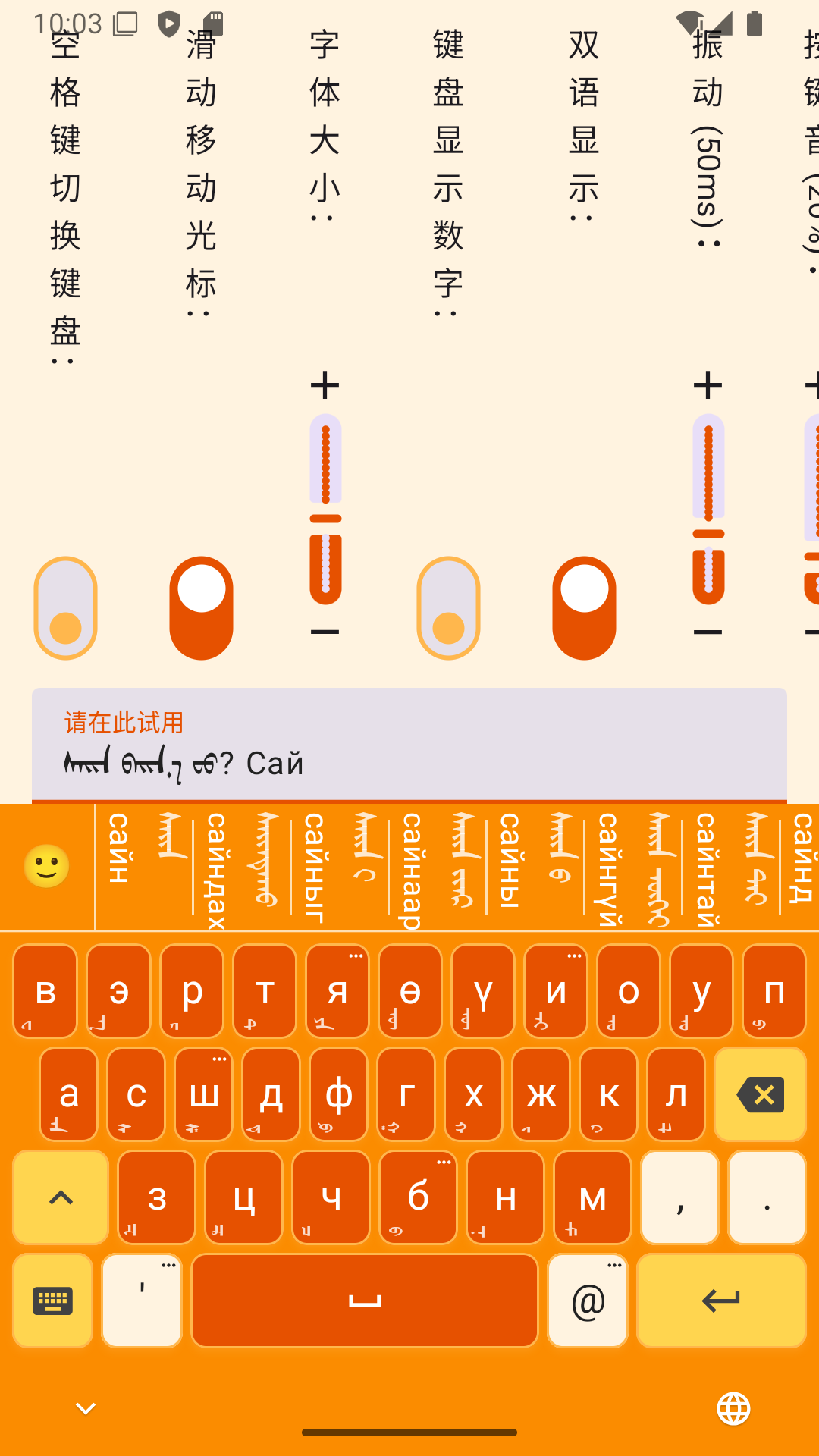The width and height of the screenshot is (819, 1456).
Task: Turn off the 双语显示 switch
Action: pyautogui.click(x=584, y=608)
